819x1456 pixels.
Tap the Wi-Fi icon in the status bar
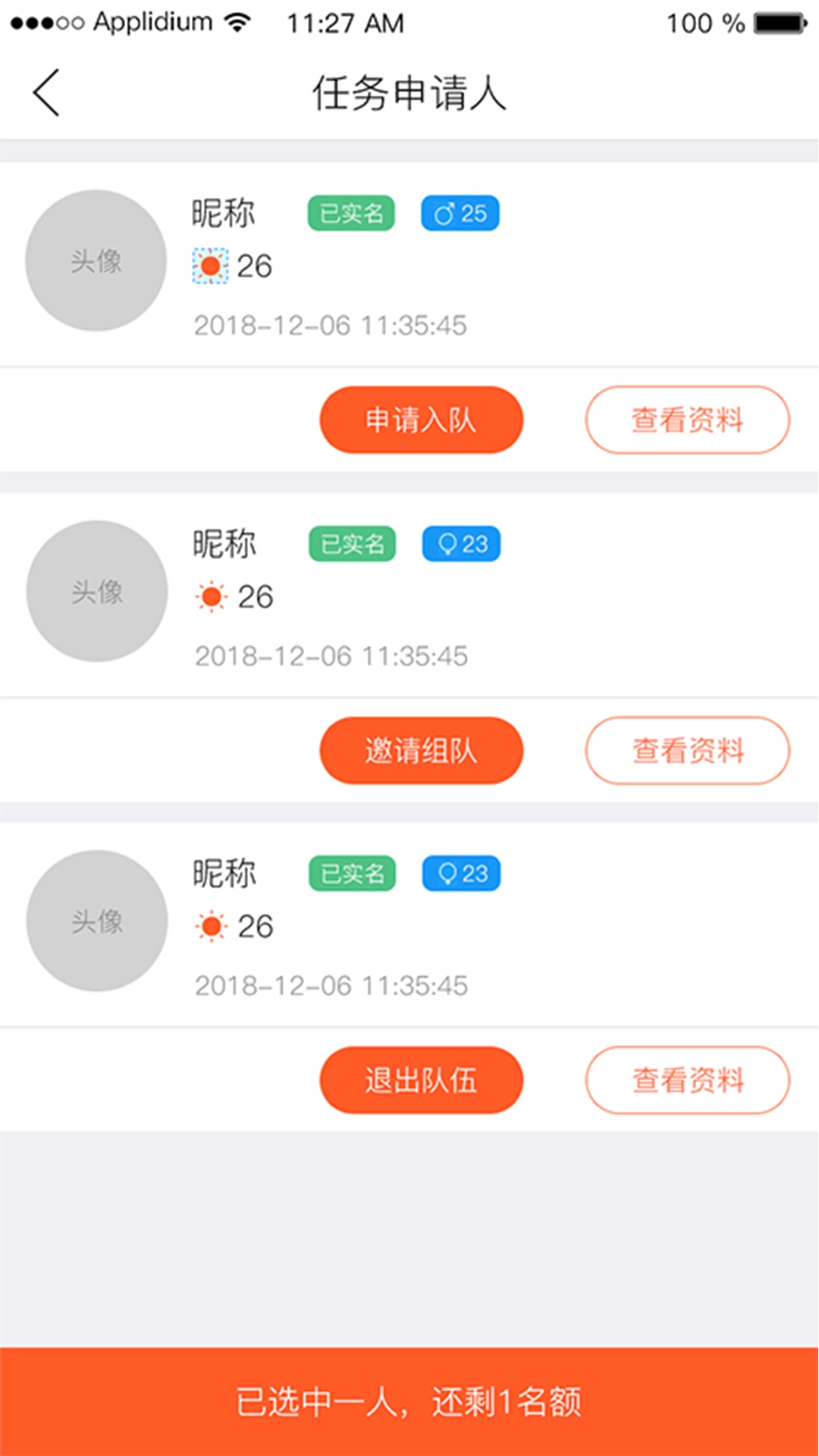pos(237,22)
